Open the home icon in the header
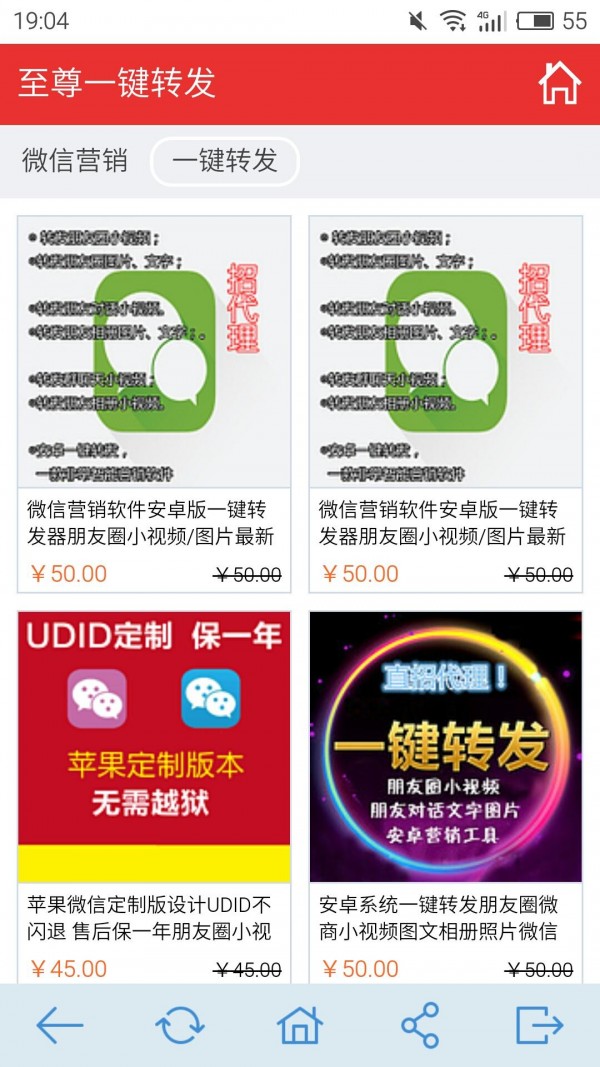 (559, 84)
